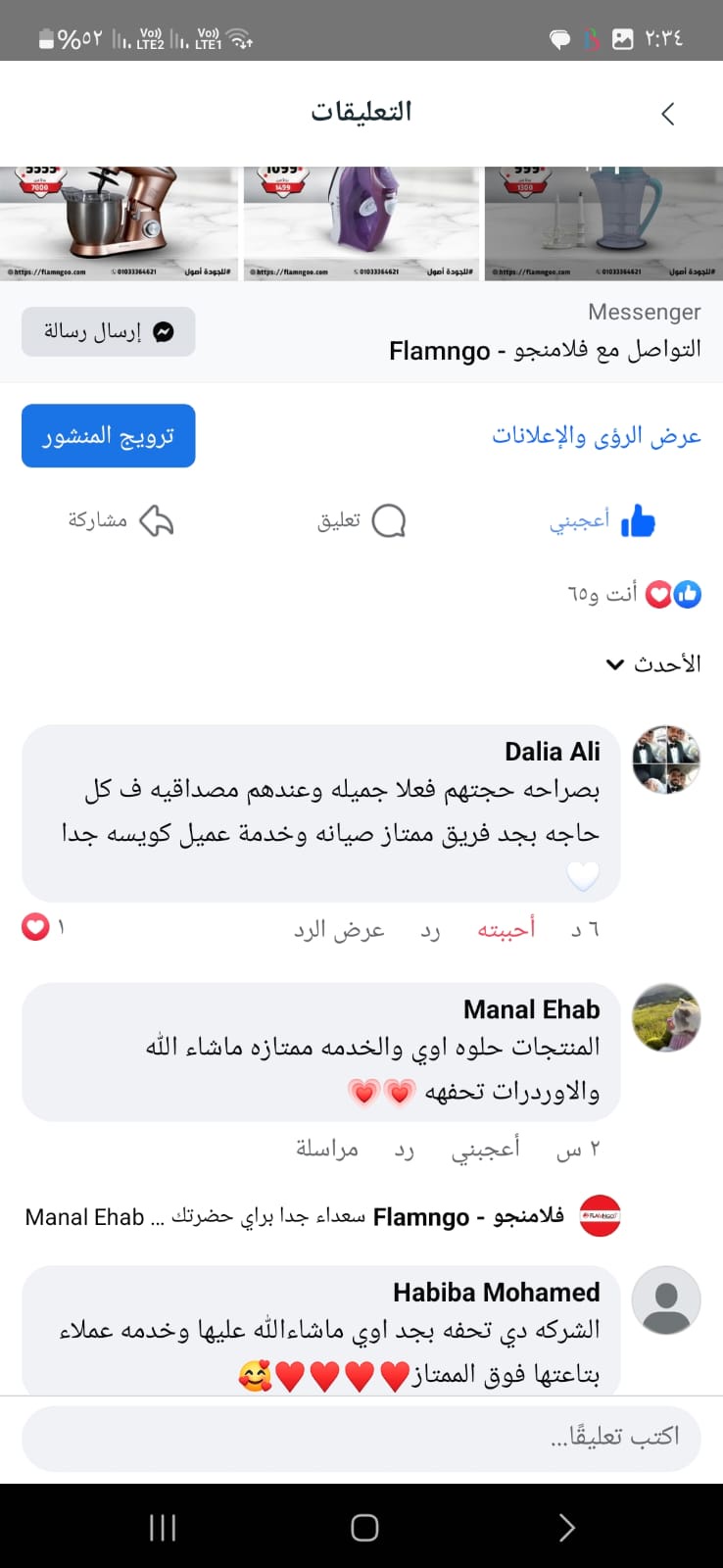Screen dimensions: 723x1568
Task: Toggle the أعجبني like on the post
Action: (x=602, y=520)
